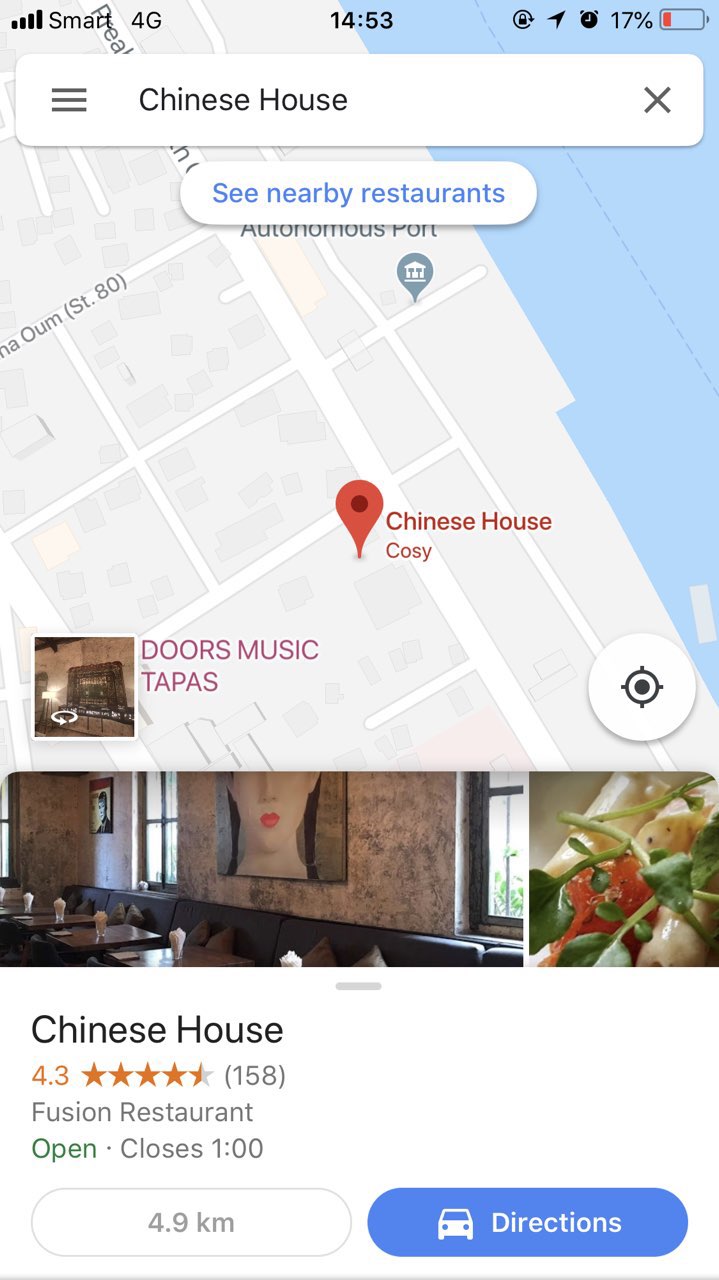Image resolution: width=719 pixels, height=1280 pixels.
Task: Select the Chinese House map pin
Action: click(359, 512)
